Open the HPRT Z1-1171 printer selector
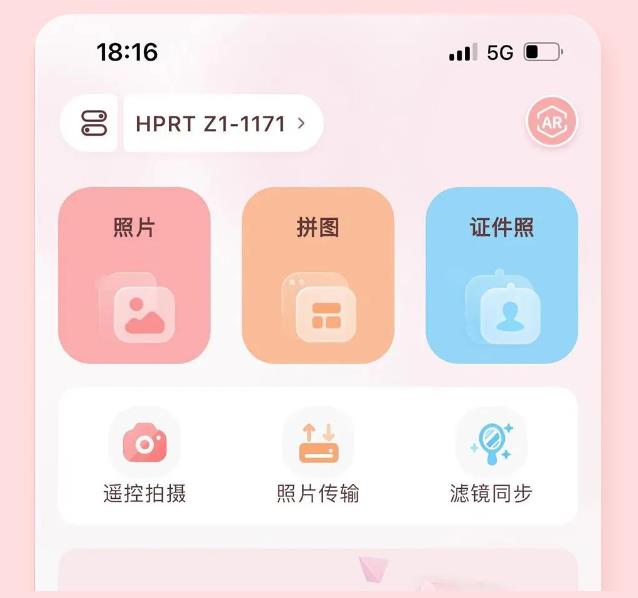The image size is (638, 598). [x=221, y=124]
